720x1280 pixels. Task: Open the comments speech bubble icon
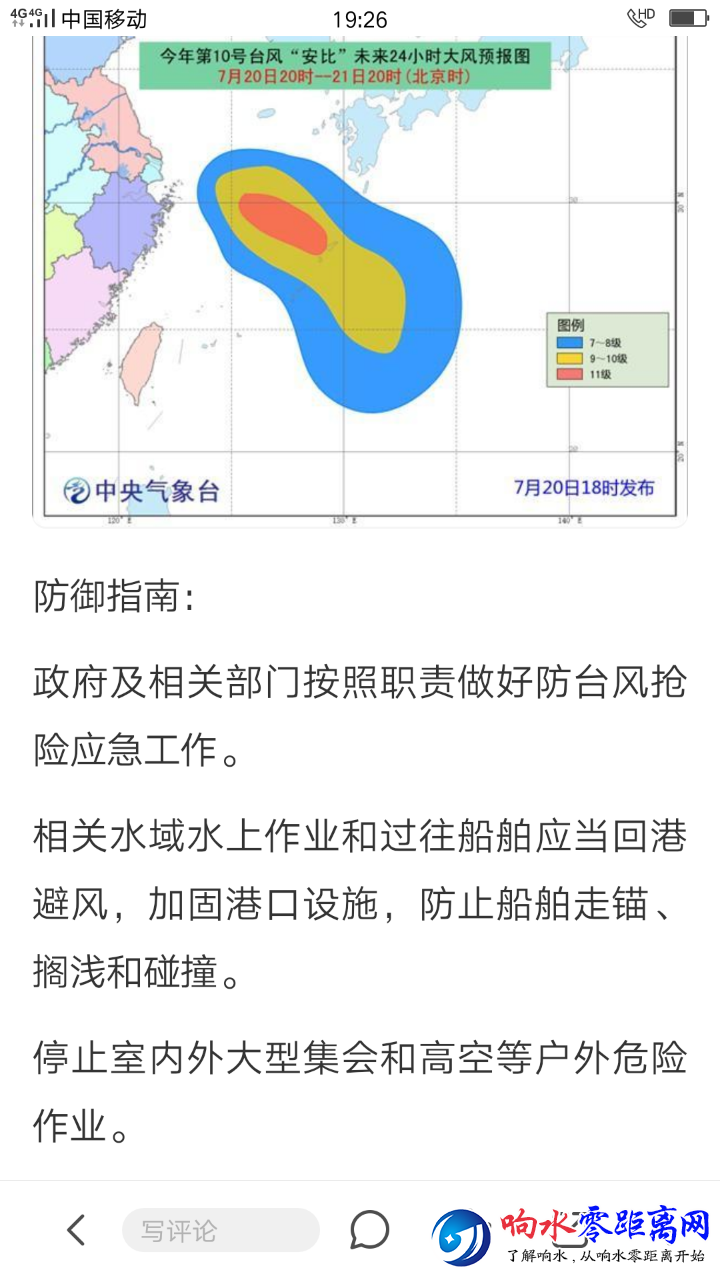[x=369, y=1230]
